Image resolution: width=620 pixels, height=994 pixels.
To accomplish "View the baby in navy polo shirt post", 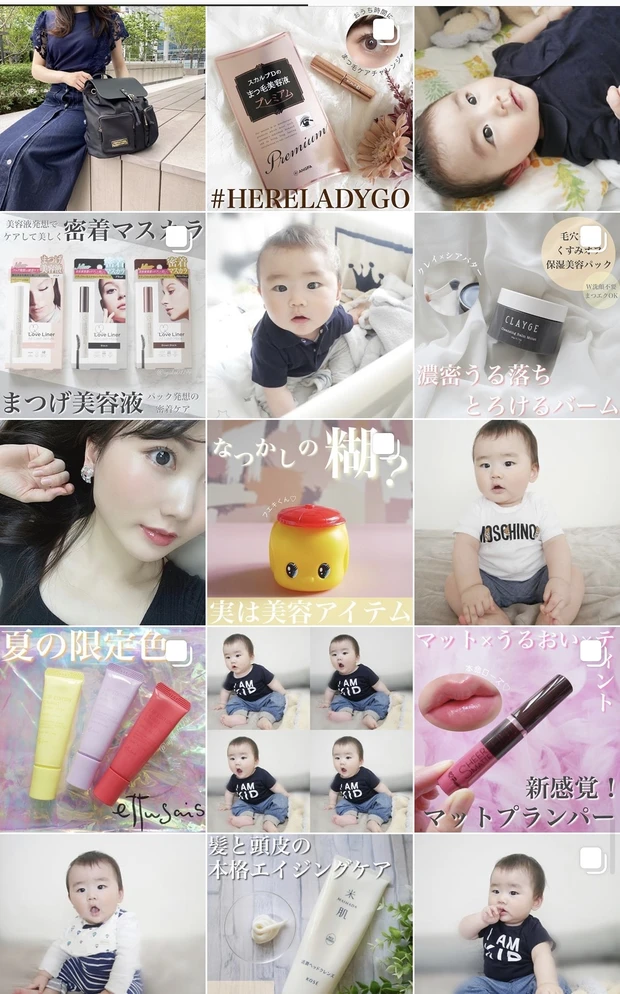I will point(309,315).
